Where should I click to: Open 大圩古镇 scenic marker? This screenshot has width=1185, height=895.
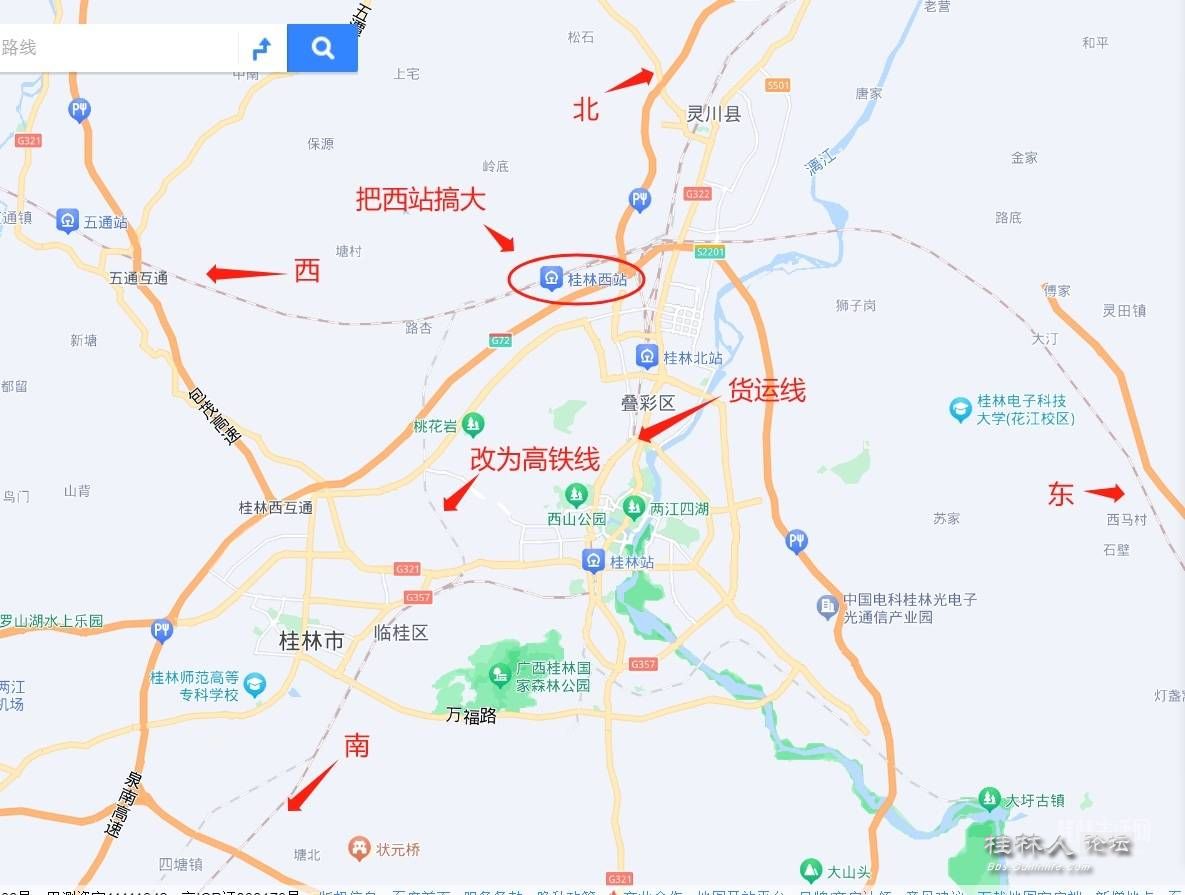click(x=989, y=799)
